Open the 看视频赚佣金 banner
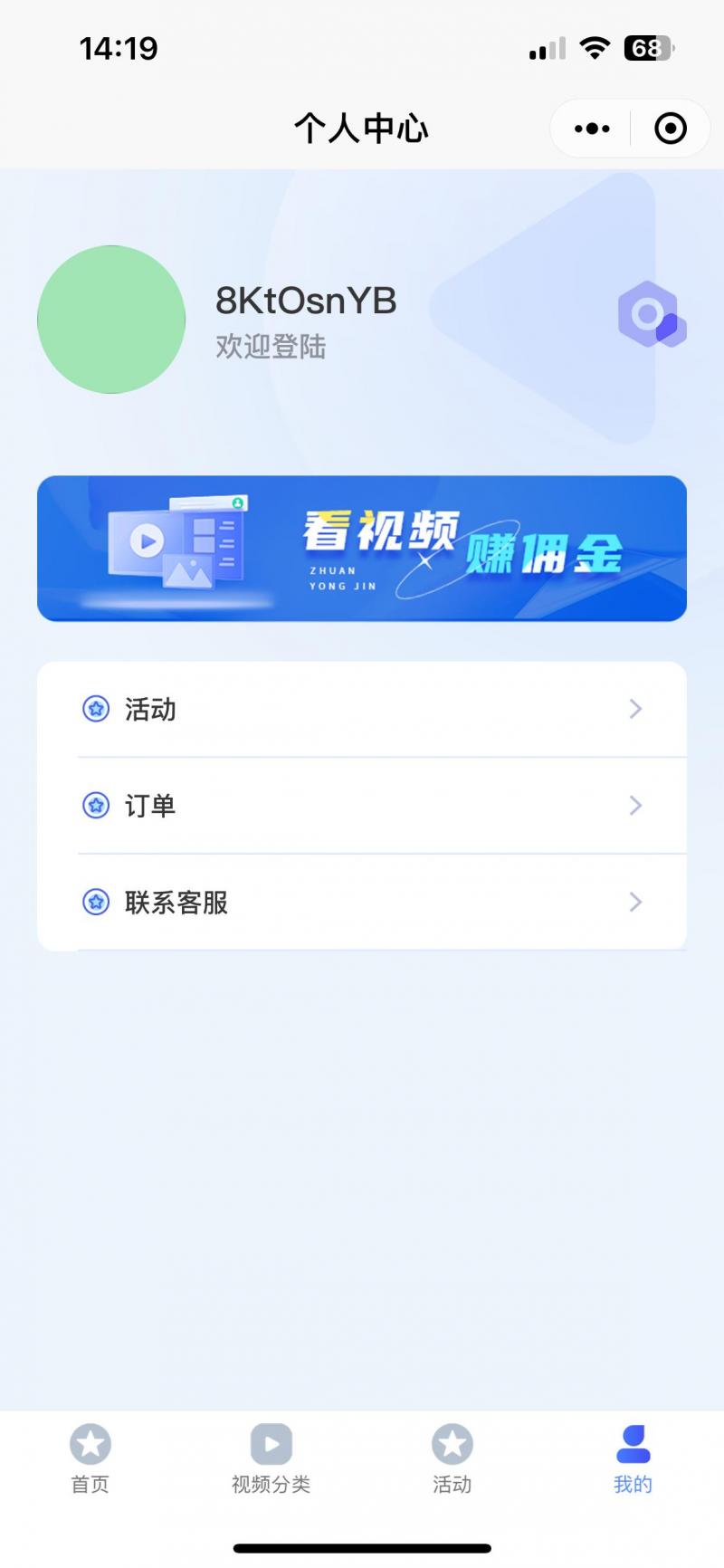 pyautogui.click(x=362, y=549)
